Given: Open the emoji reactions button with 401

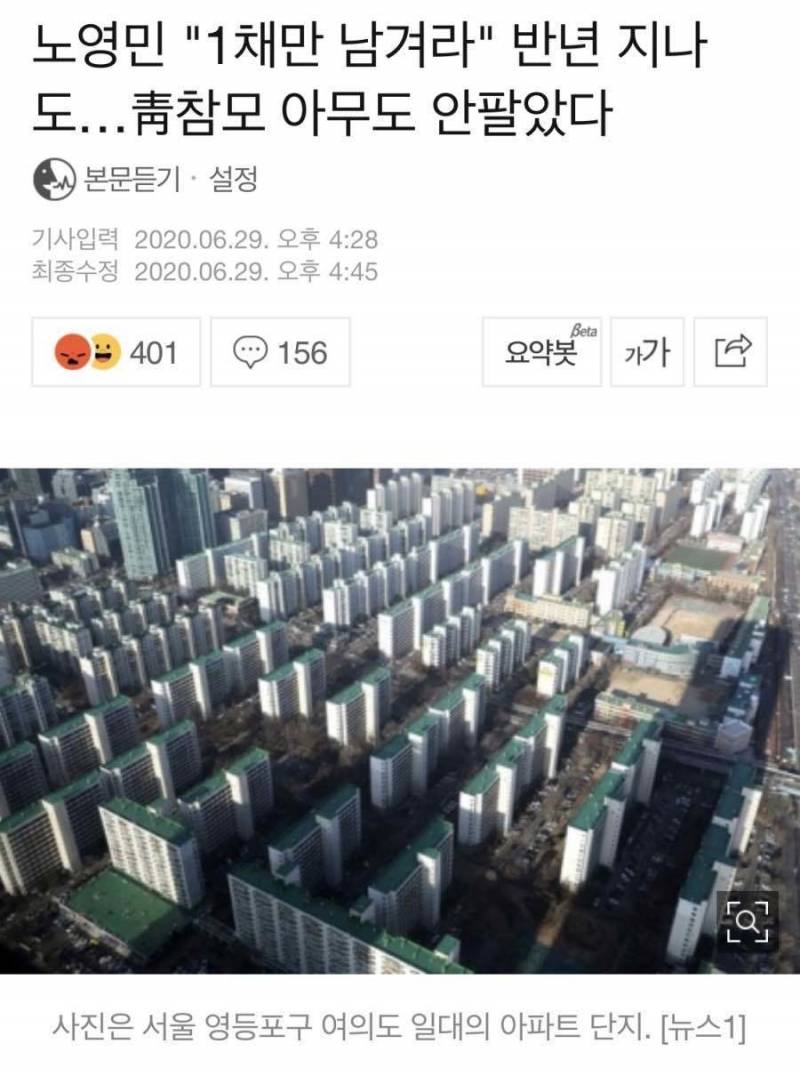Looking at the screenshot, I should 116,352.
